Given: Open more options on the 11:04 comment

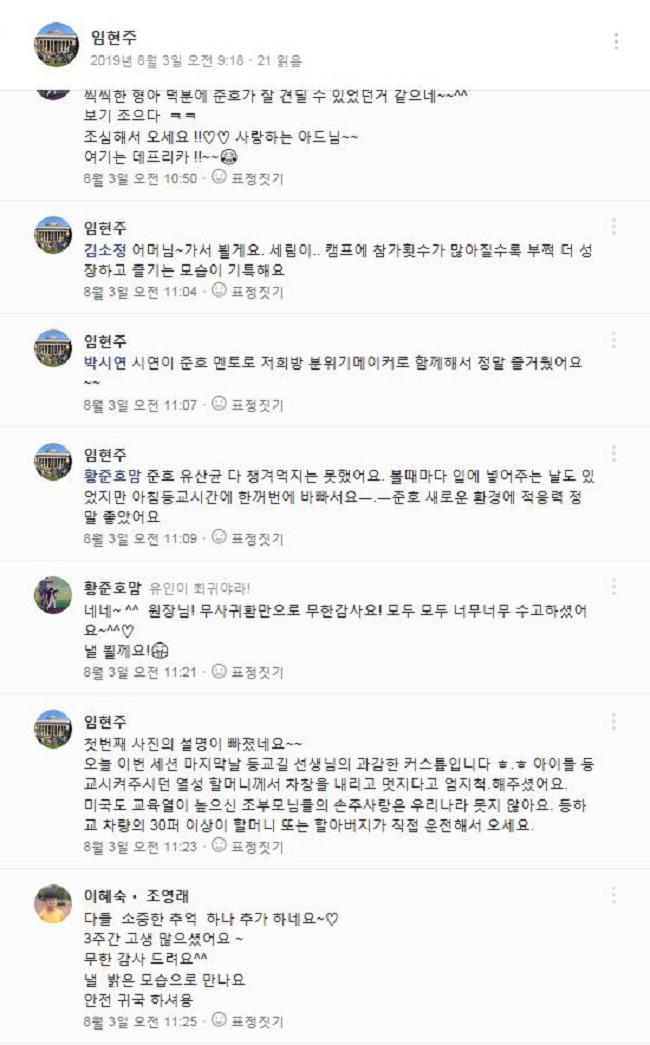Looking at the screenshot, I should click(614, 227).
